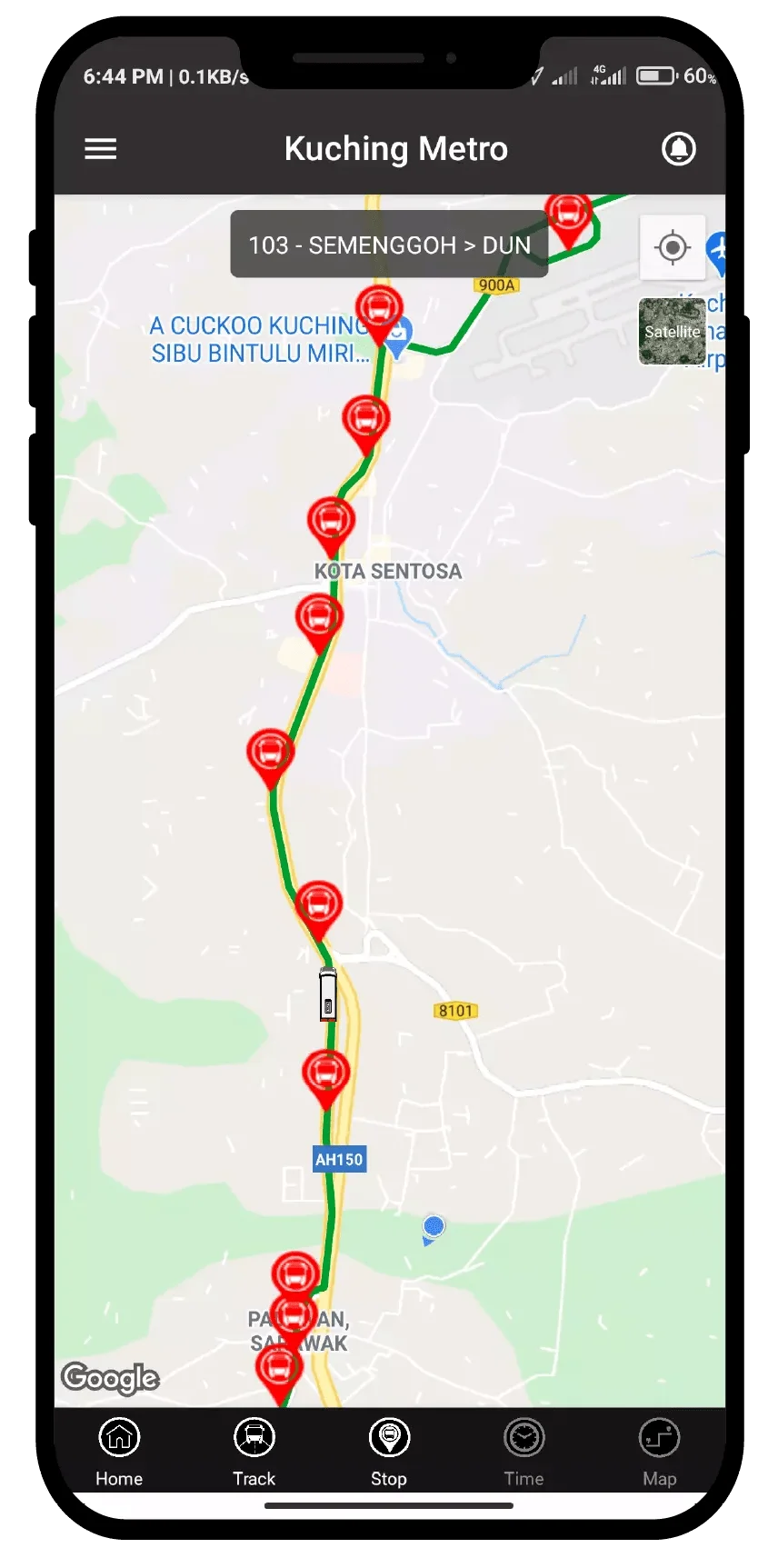Image resolution: width=778 pixels, height=1568 pixels.
Task: Open the Map tab
Action: (x=659, y=1453)
